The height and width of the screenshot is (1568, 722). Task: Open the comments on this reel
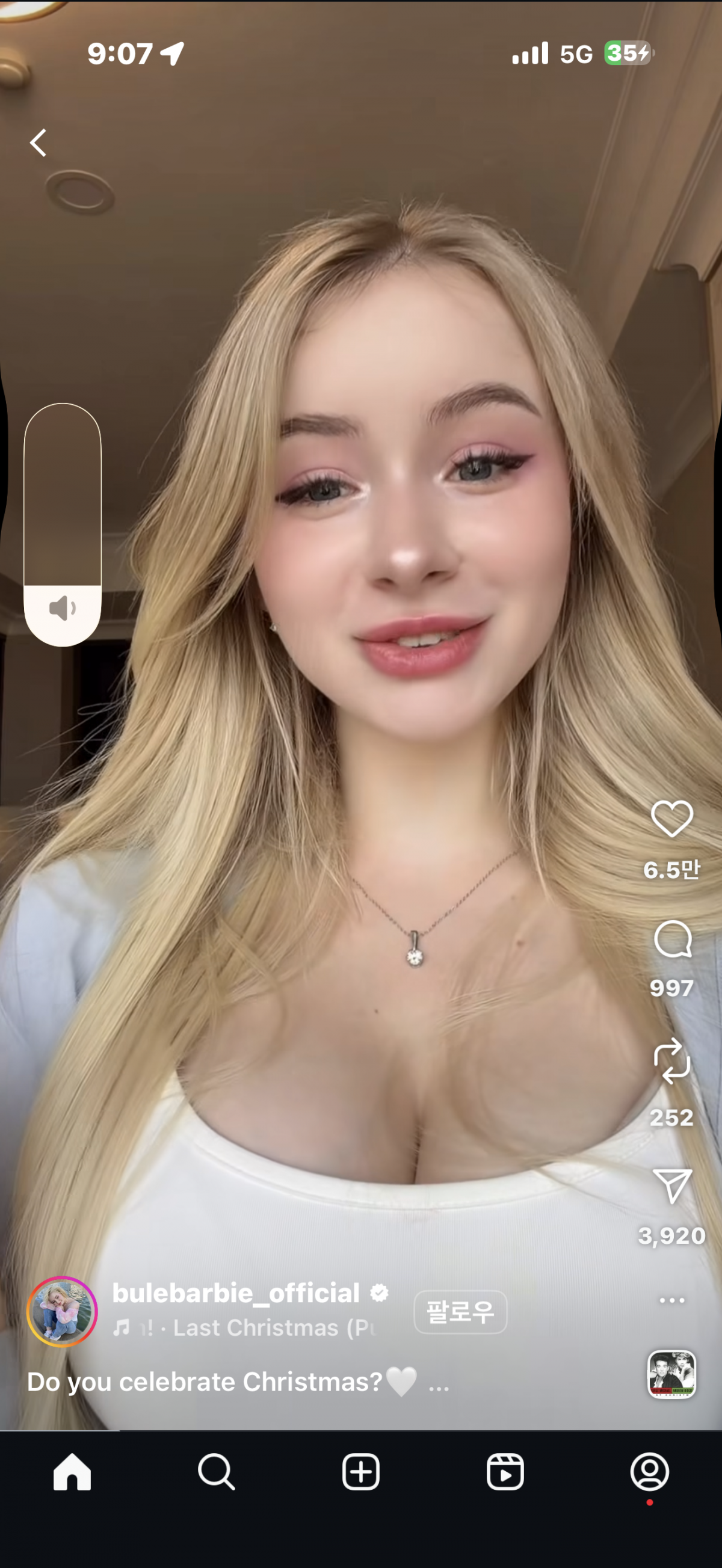coord(672,939)
